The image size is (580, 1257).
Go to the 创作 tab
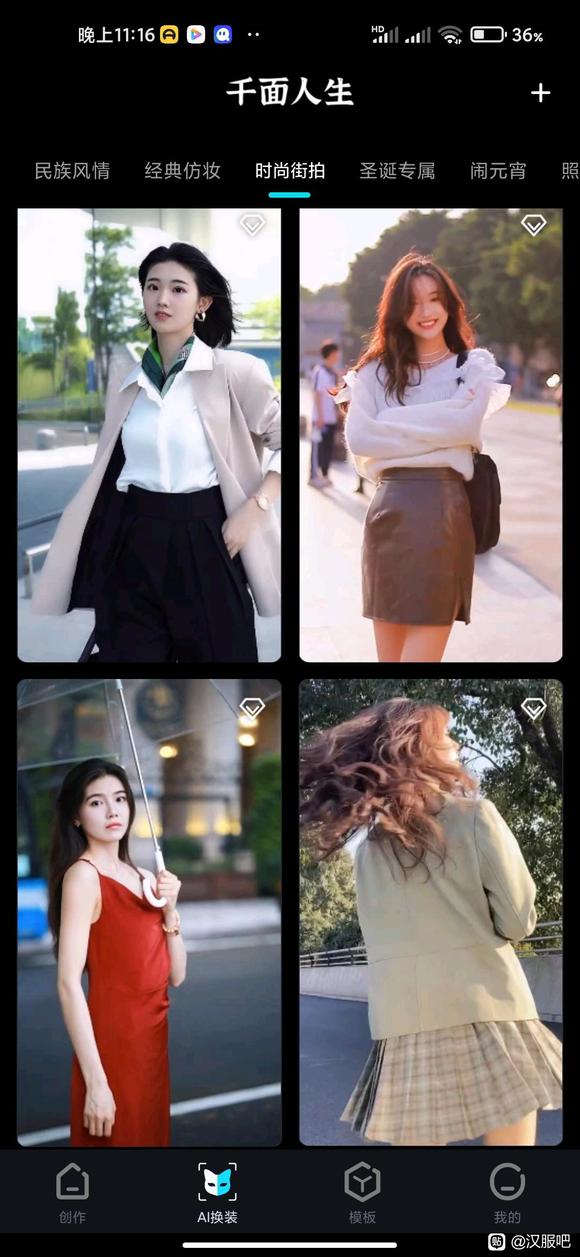tap(72, 1194)
